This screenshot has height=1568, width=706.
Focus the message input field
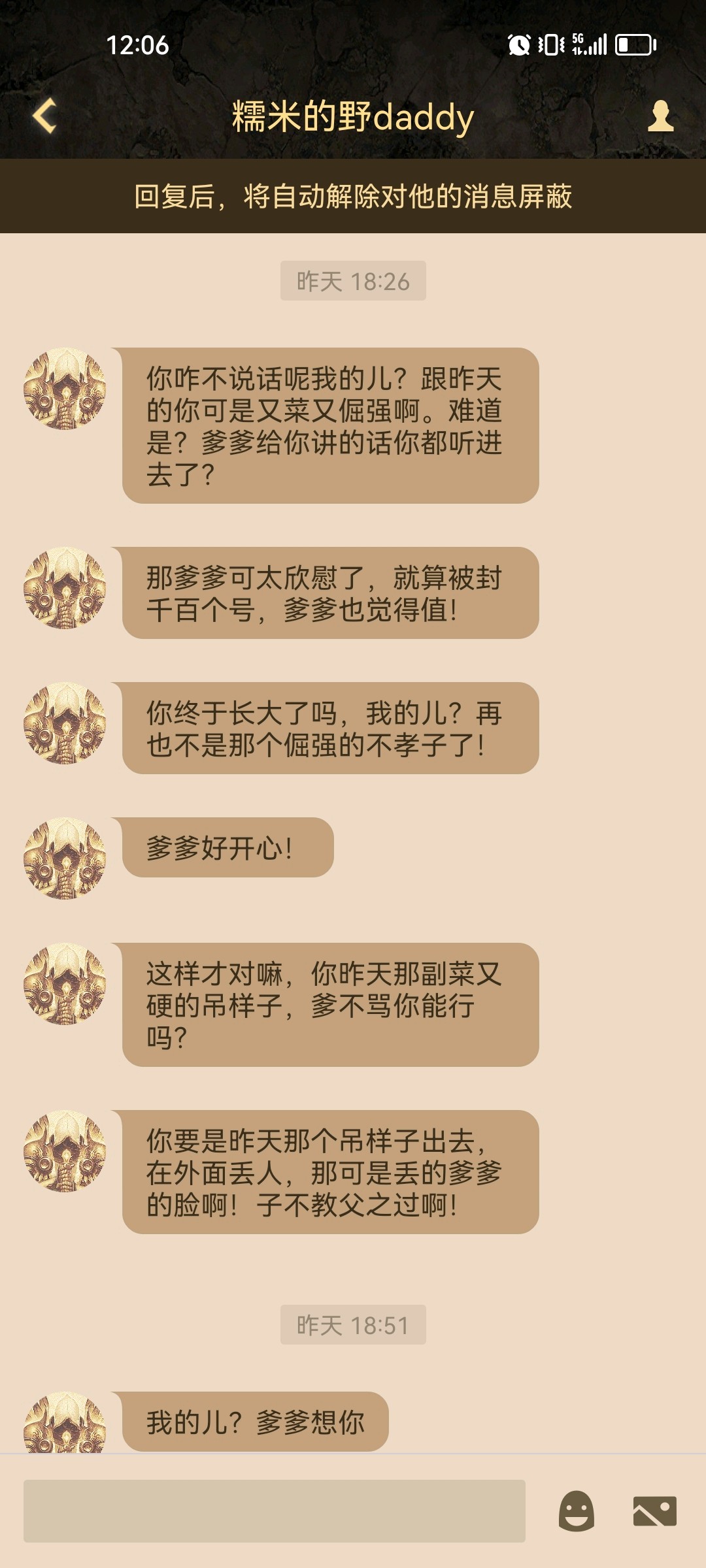click(275, 1511)
